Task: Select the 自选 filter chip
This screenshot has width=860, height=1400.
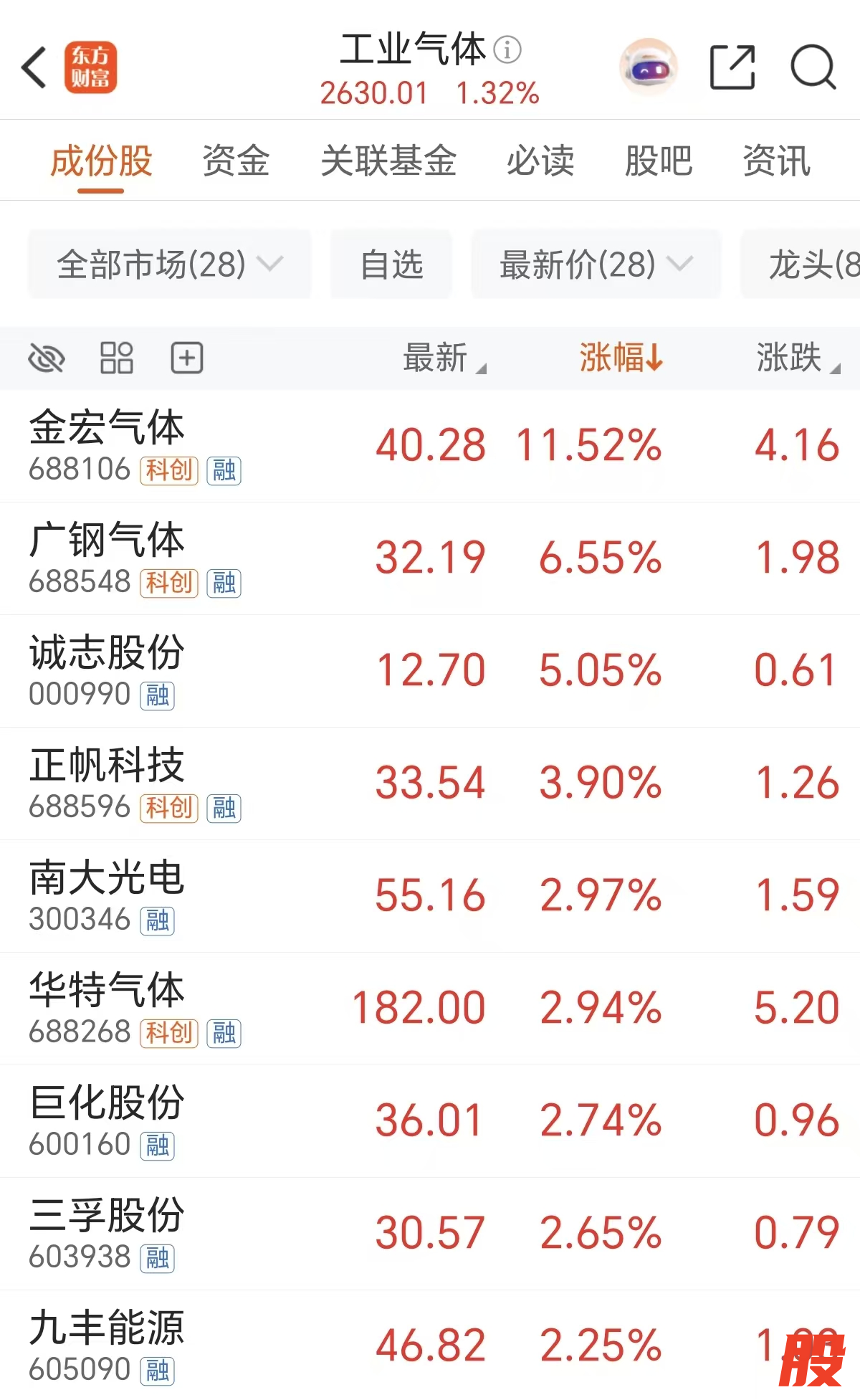Action: (x=391, y=265)
